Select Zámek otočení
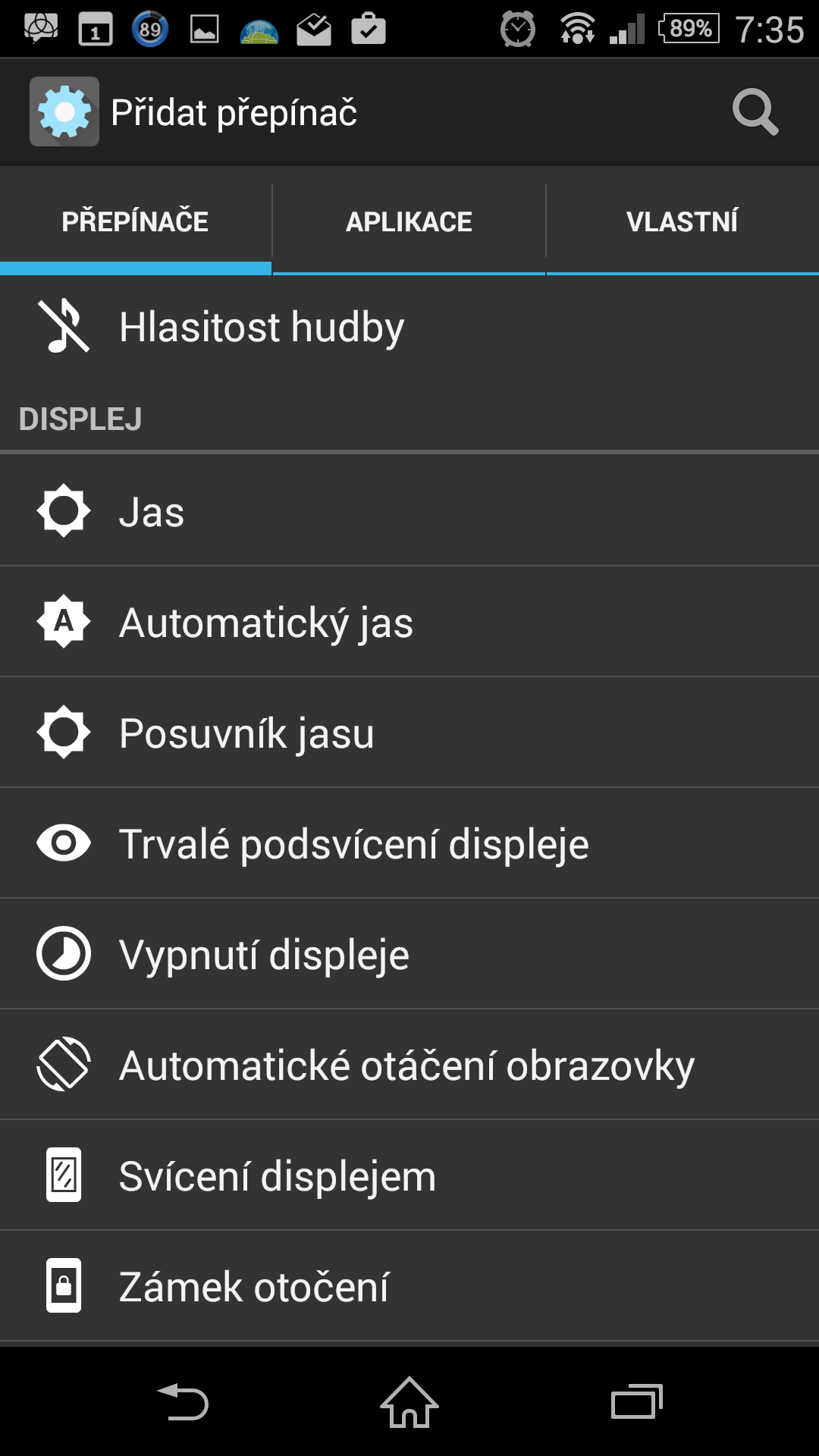This screenshot has width=819, height=1456. (x=409, y=1285)
